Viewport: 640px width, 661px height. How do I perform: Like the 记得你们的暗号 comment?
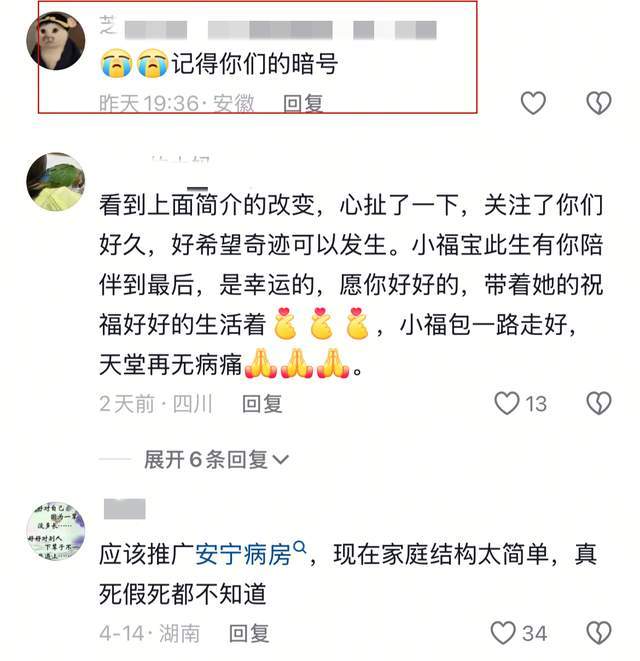click(533, 102)
